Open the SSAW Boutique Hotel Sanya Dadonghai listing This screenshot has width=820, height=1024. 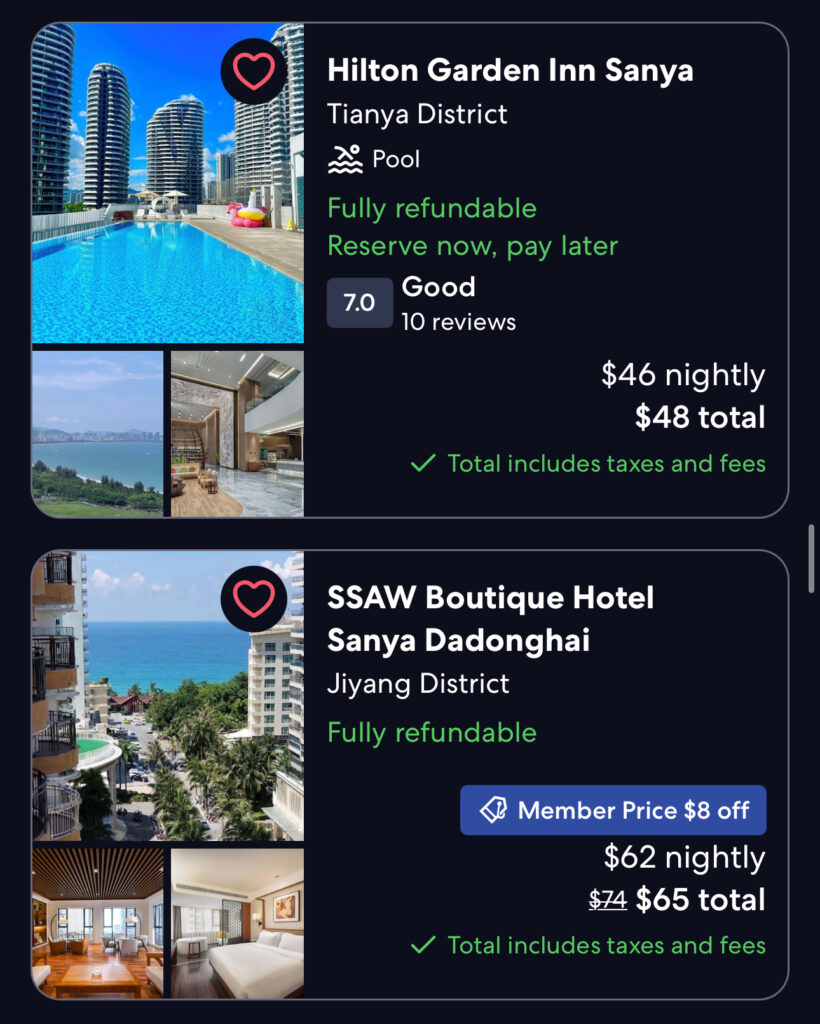pyautogui.click(x=490, y=618)
